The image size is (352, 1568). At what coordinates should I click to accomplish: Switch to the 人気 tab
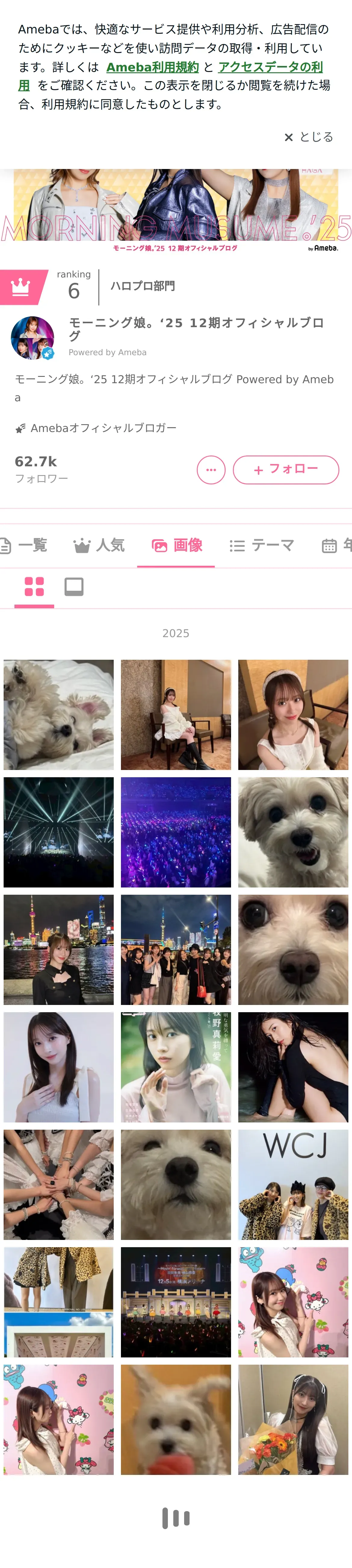(99, 545)
